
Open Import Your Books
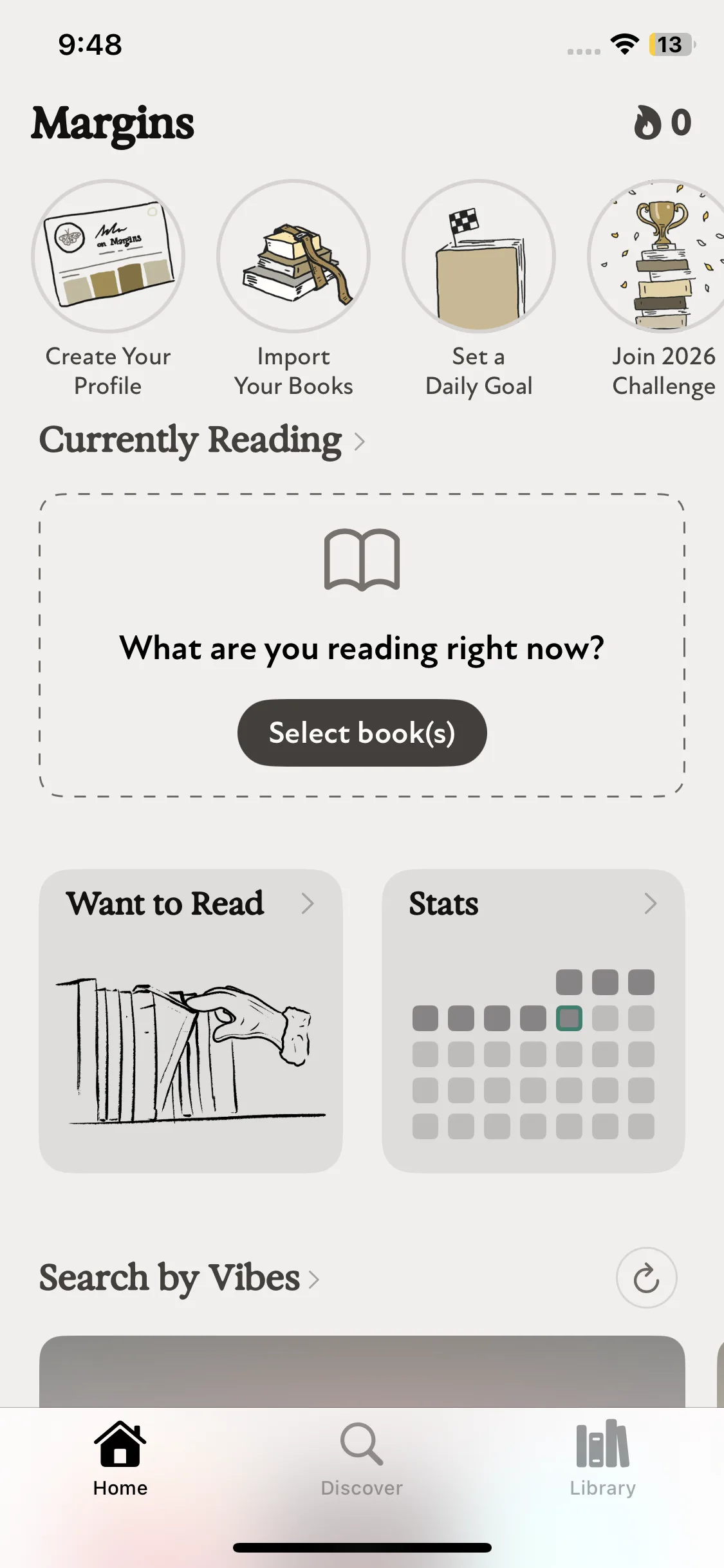click(293, 257)
